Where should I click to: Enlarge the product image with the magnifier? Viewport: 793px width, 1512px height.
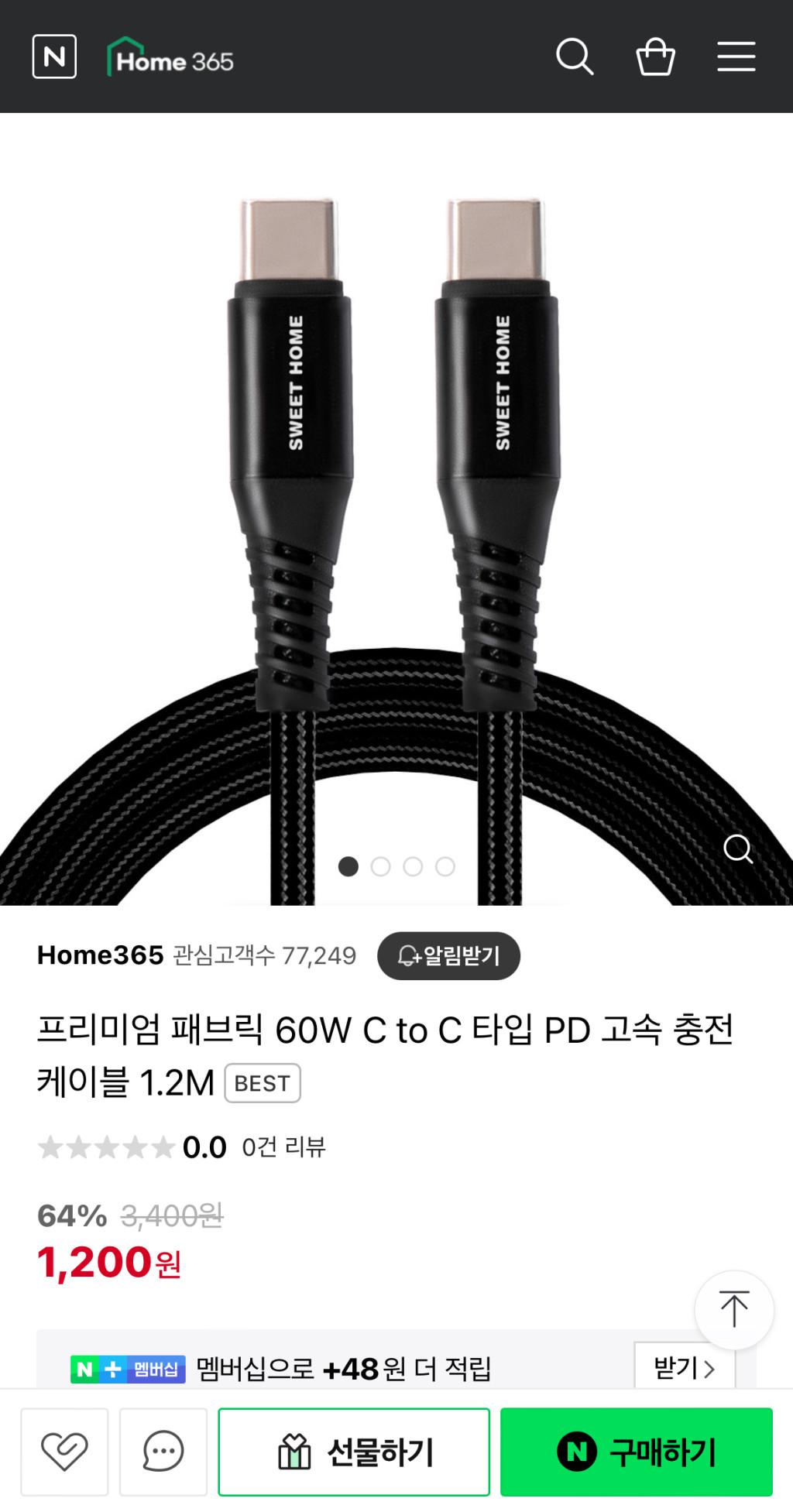point(737,849)
